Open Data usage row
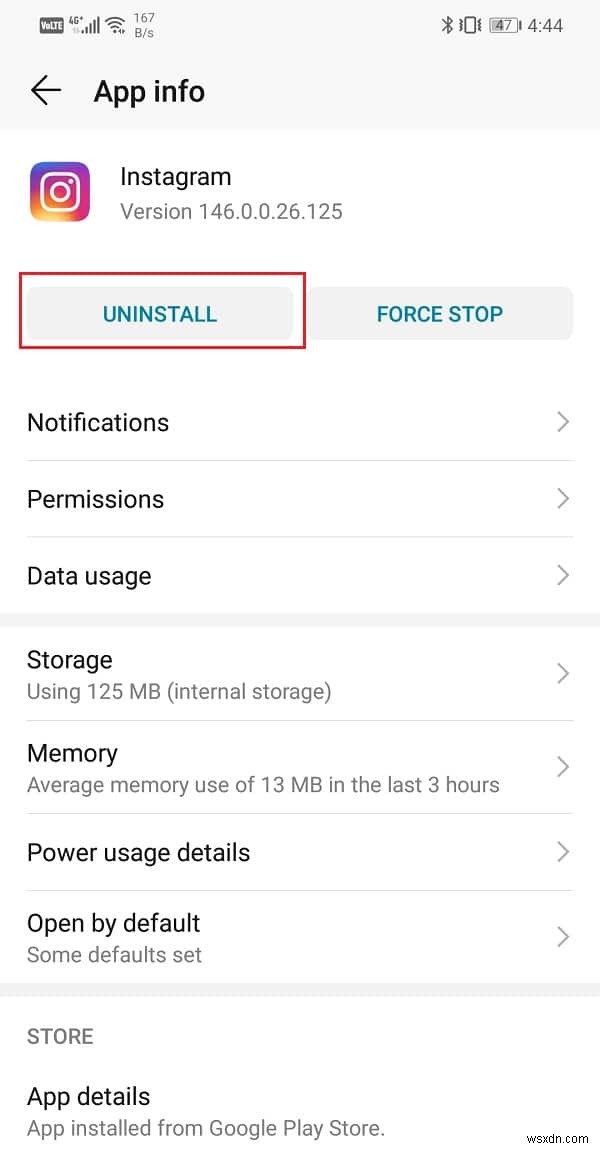 point(298,576)
